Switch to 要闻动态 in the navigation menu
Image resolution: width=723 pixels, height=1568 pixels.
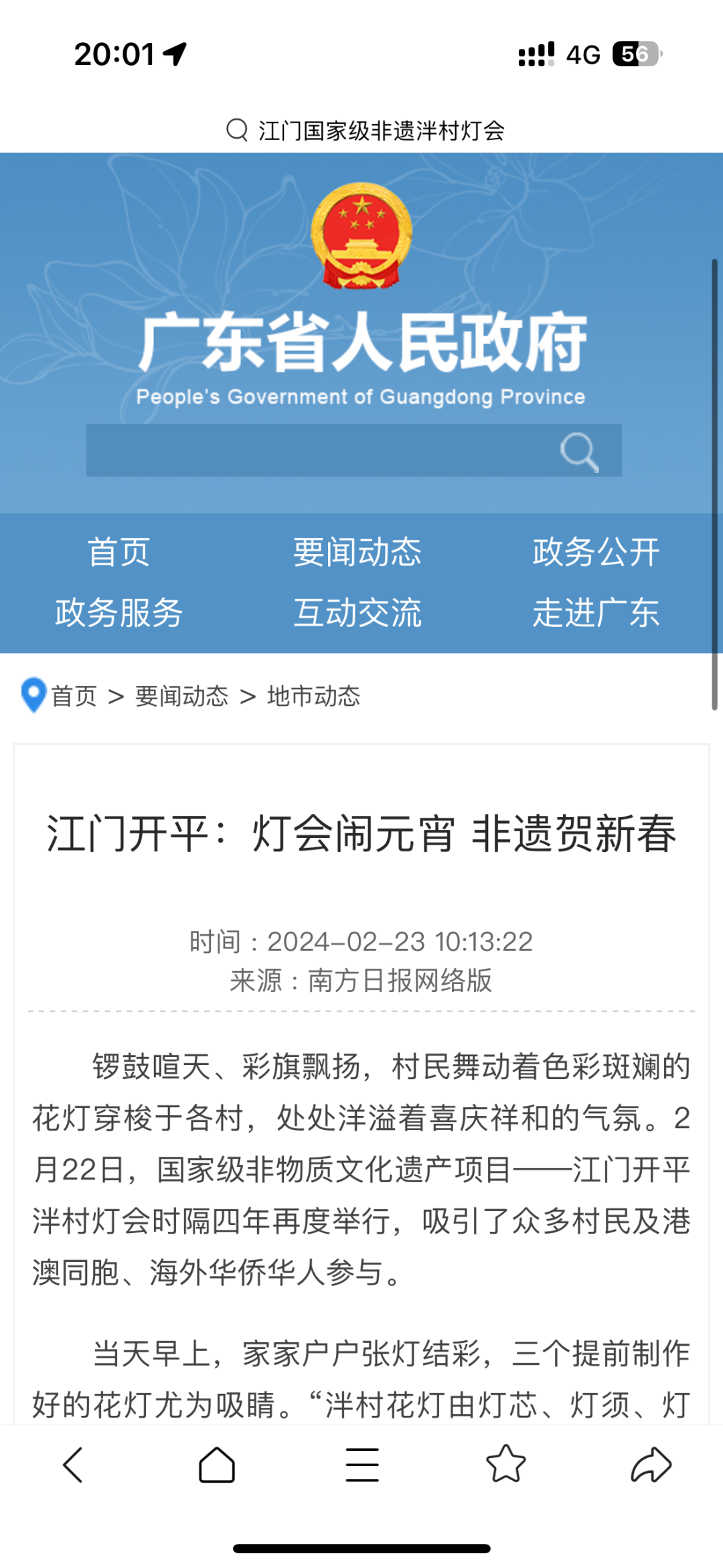[x=357, y=553]
